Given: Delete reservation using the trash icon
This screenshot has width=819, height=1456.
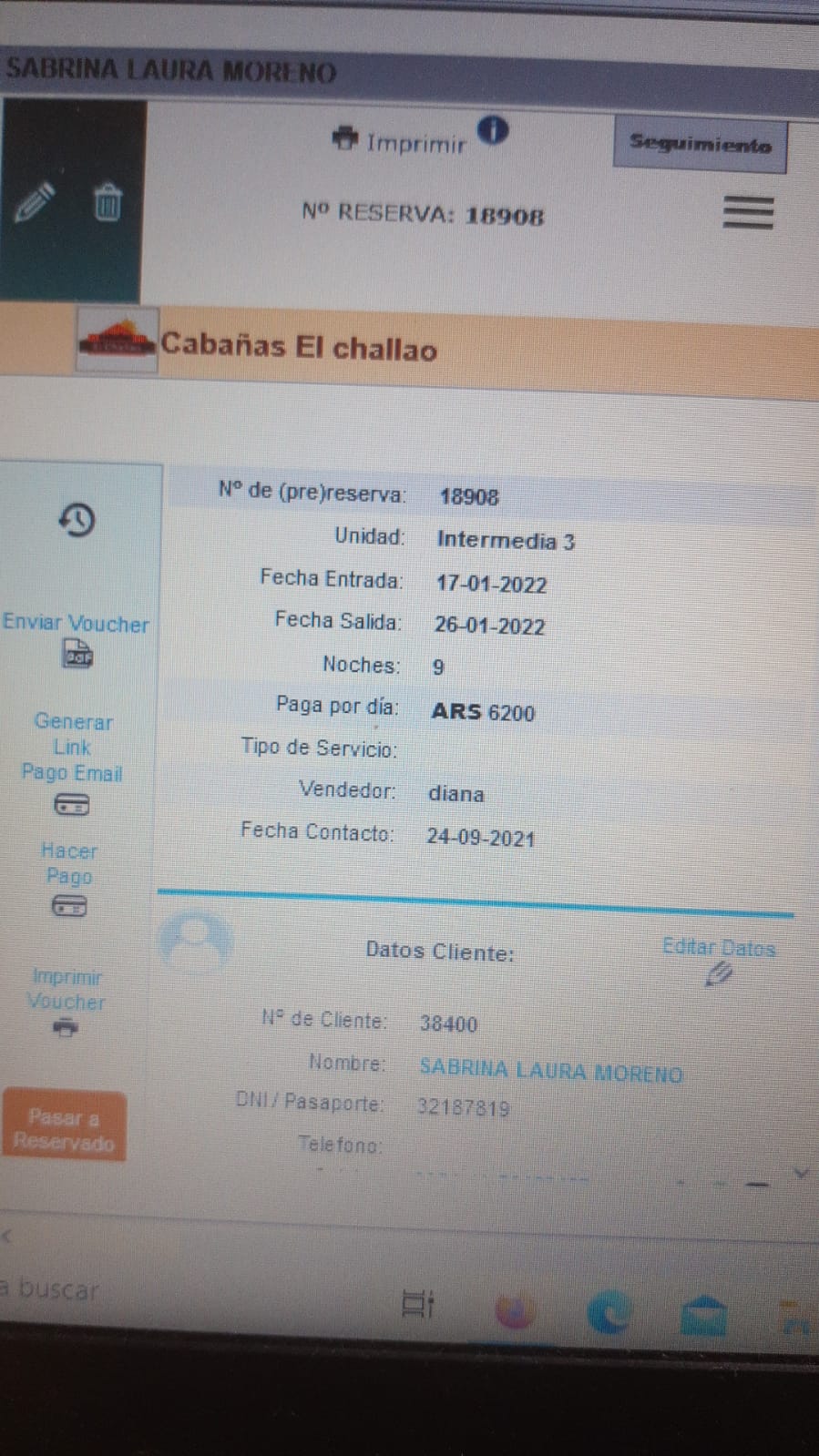Looking at the screenshot, I should tap(107, 202).
